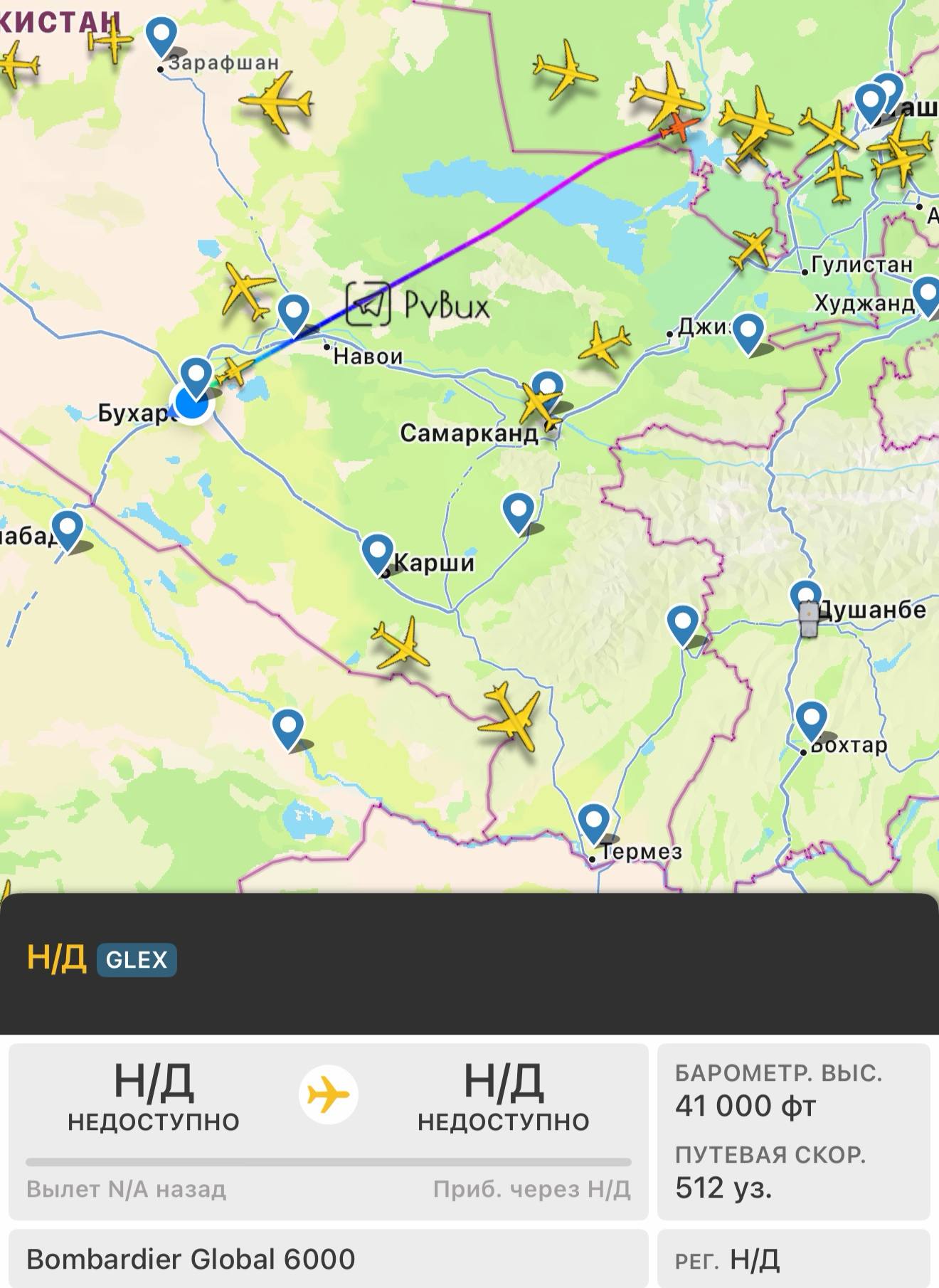This screenshot has width=939, height=1288.
Task: Select the red tracked aircraft icon
Action: tap(679, 127)
